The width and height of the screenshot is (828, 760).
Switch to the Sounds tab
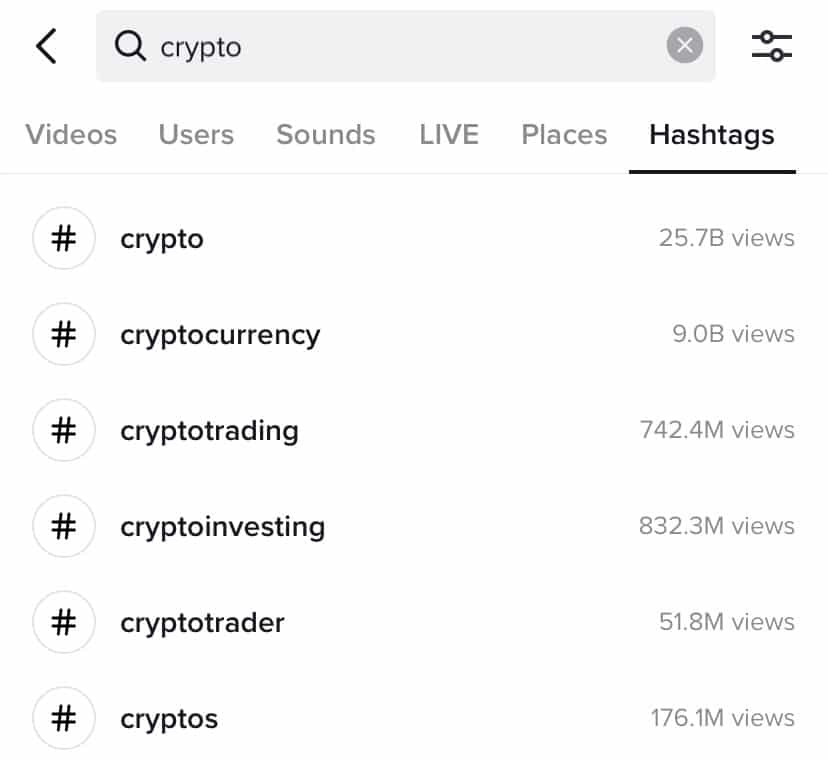(326, 135)
